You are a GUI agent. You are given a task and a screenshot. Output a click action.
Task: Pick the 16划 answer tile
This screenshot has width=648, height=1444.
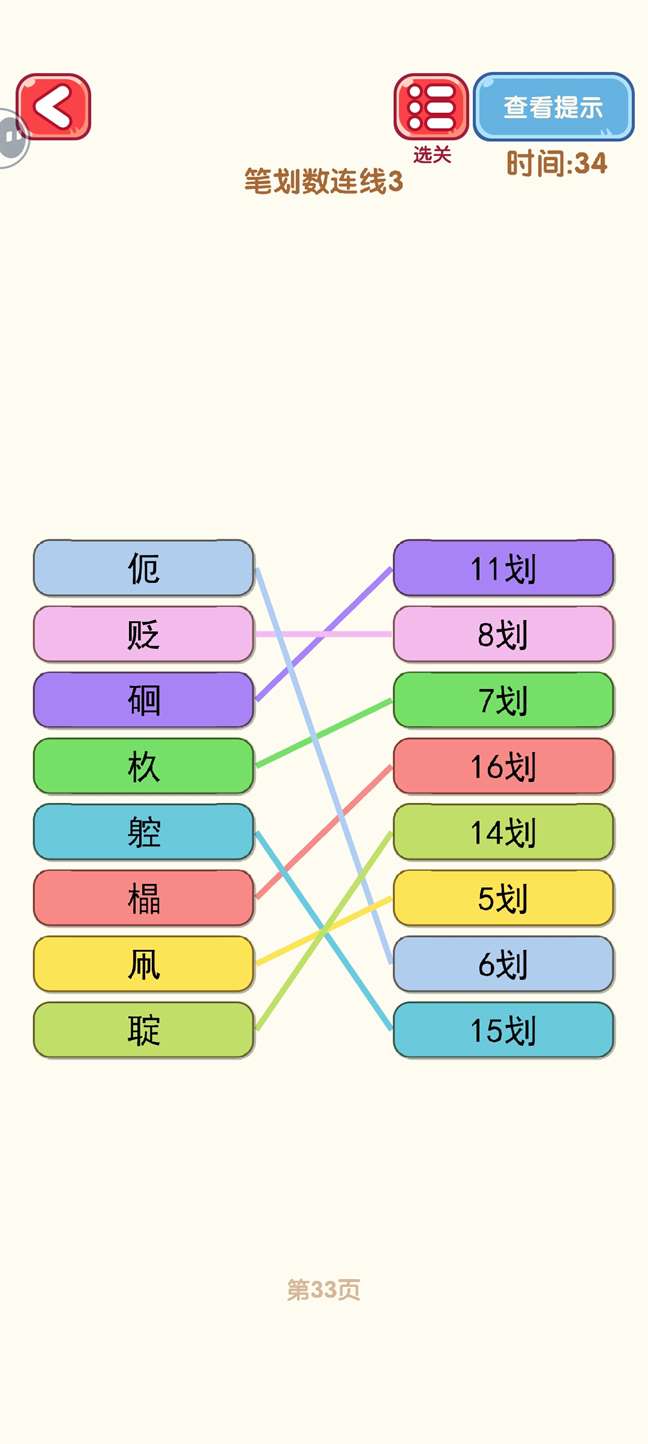pos(503,766)
